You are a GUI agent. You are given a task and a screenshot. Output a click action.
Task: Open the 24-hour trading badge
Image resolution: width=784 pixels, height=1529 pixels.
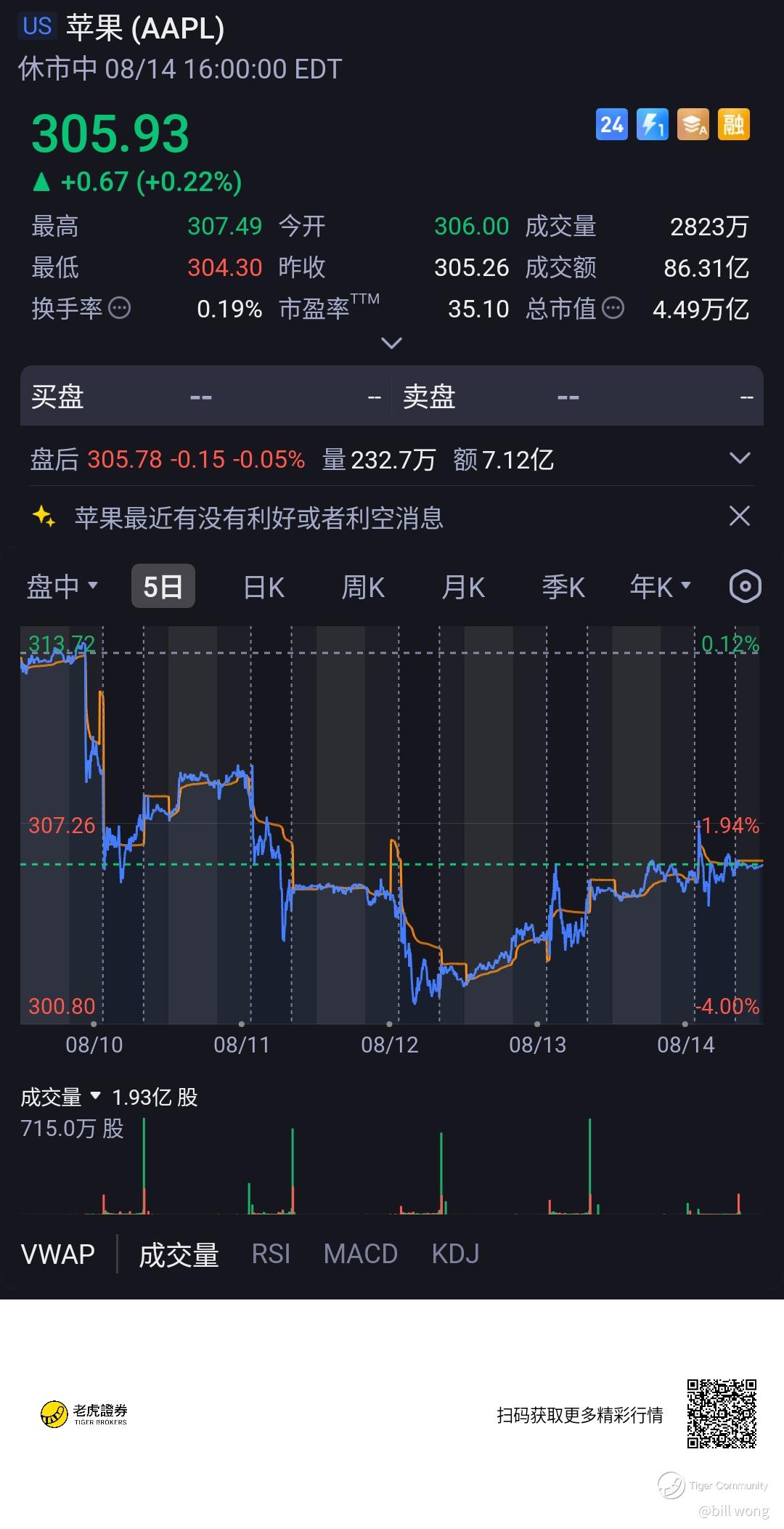click(x=611, y=124)
